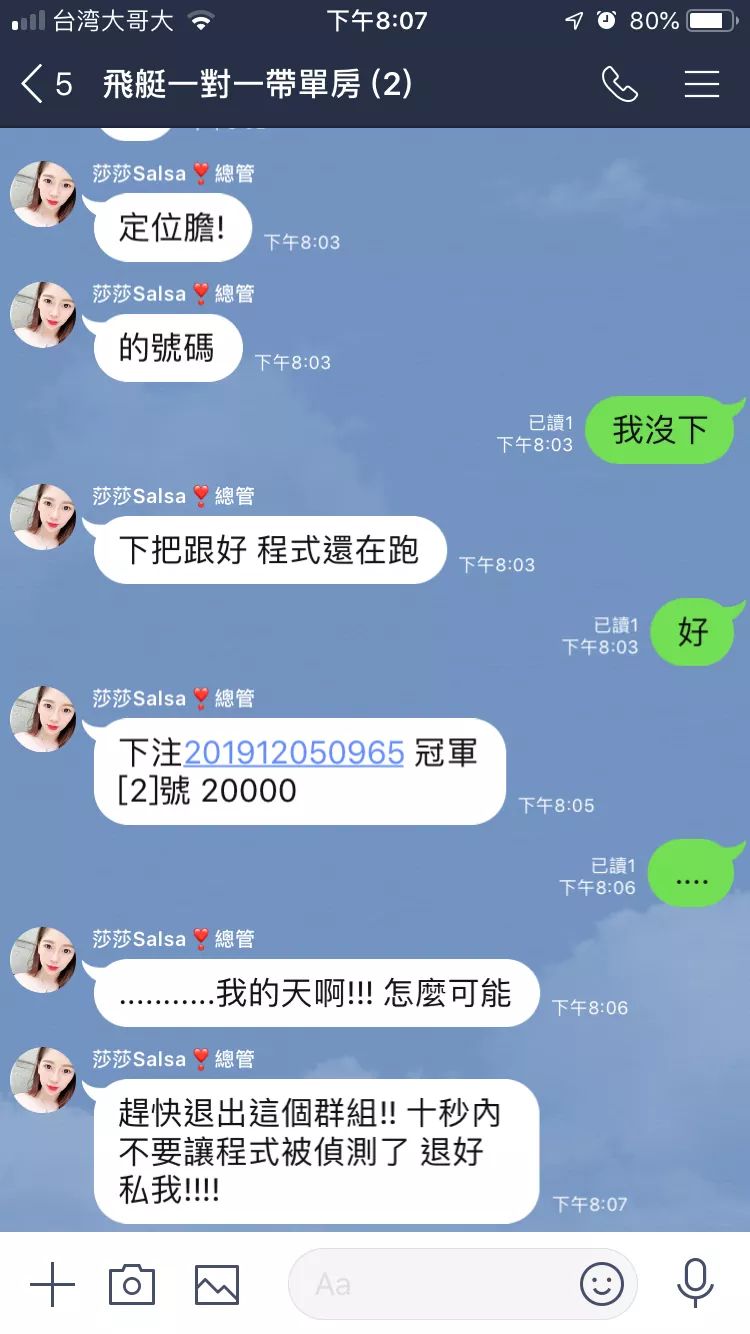
Task: Open the chat menu with three lines
Action: 702,85
